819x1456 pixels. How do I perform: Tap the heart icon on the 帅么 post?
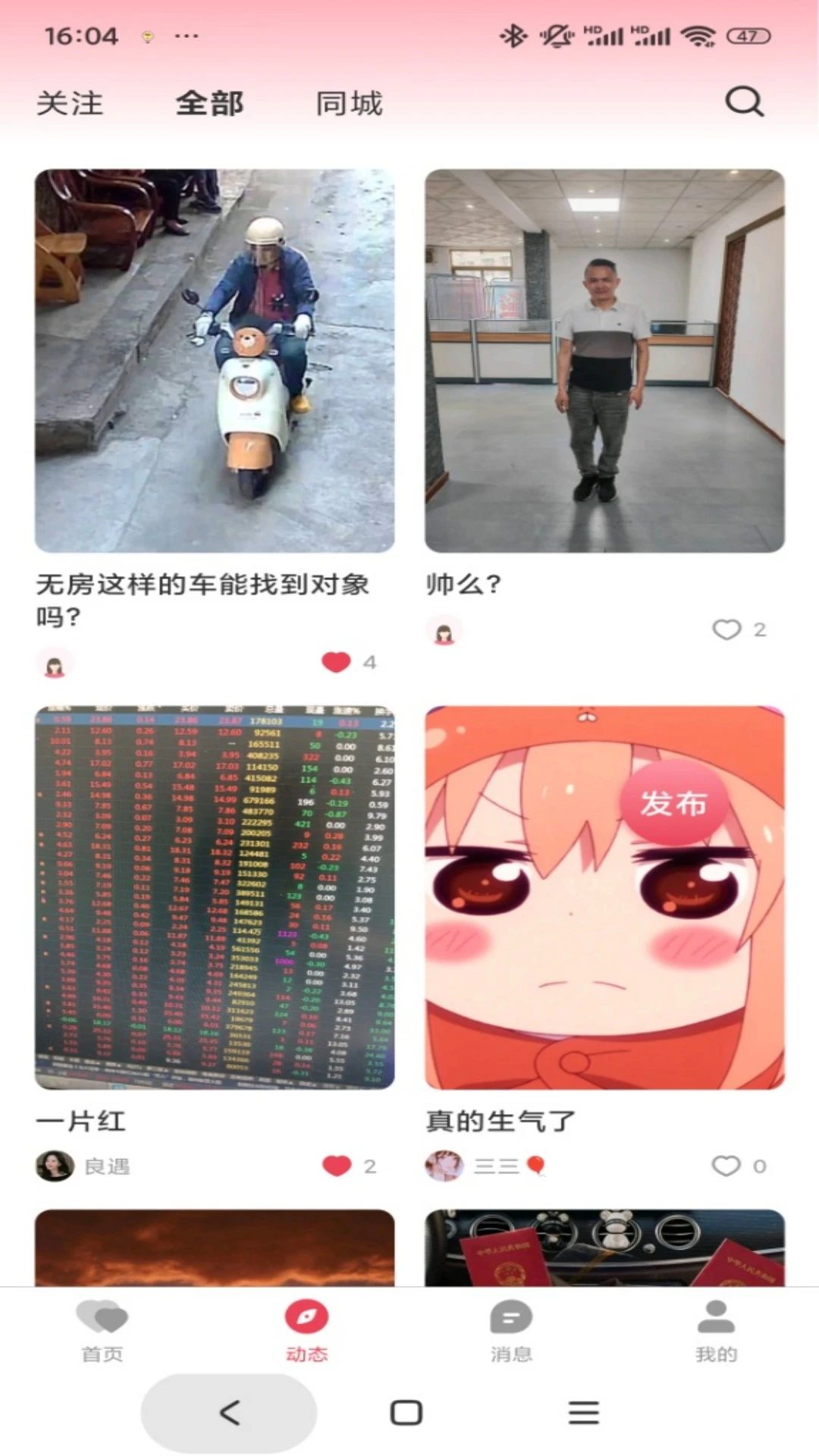[726, 629]
